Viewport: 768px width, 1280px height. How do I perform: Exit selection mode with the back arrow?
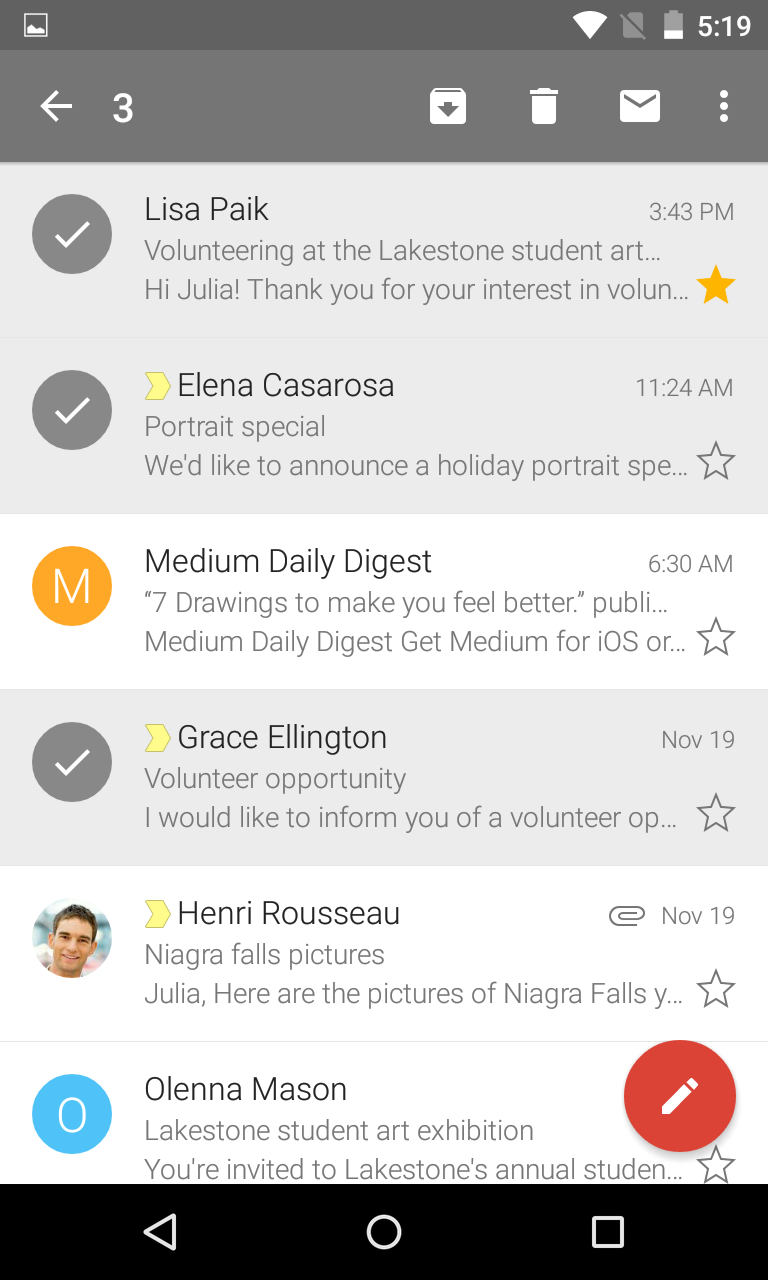tap(56, 105)
